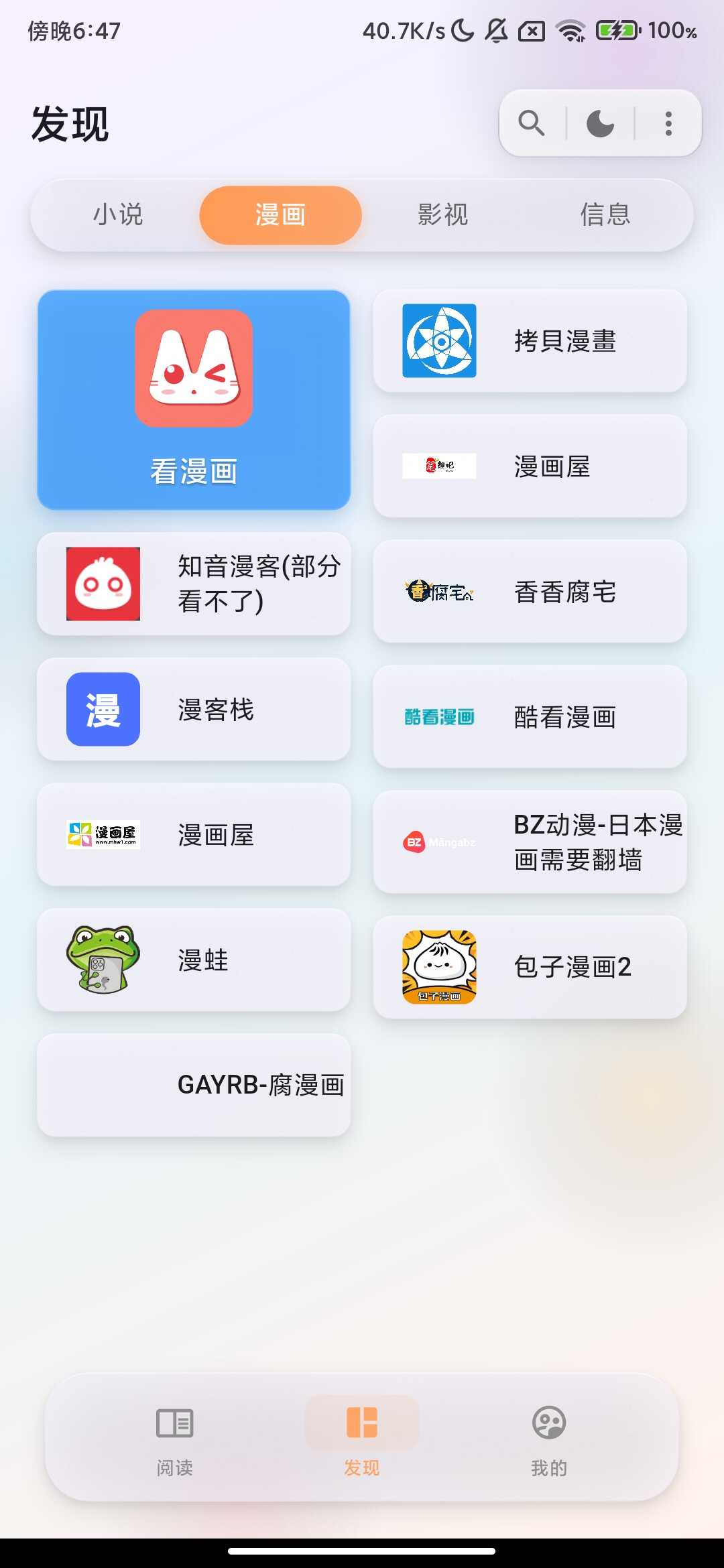Open the GAYRB-腐漫画 source card
This screenshot has height=1568, width=724.
(194, 1086)
